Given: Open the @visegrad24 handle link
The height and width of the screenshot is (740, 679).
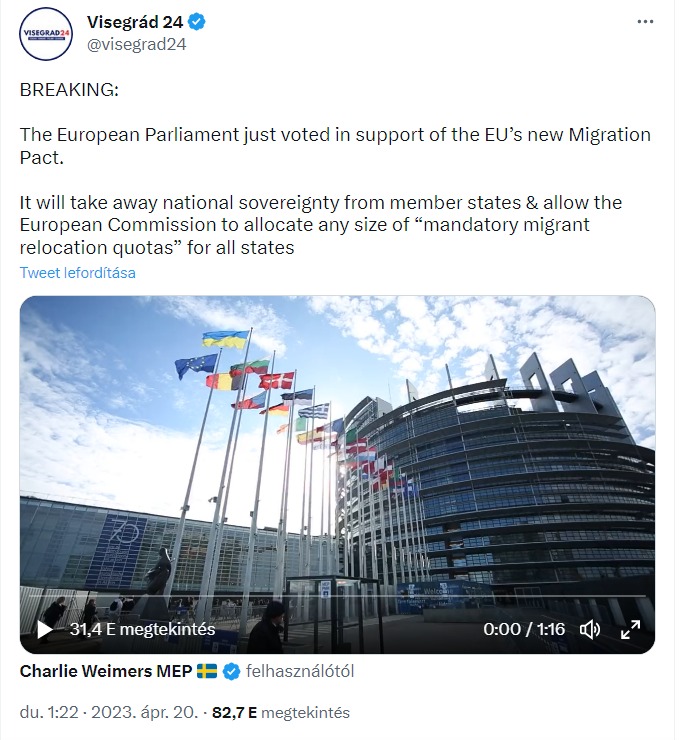Looking at the screenshot, I should click(137, 43).
